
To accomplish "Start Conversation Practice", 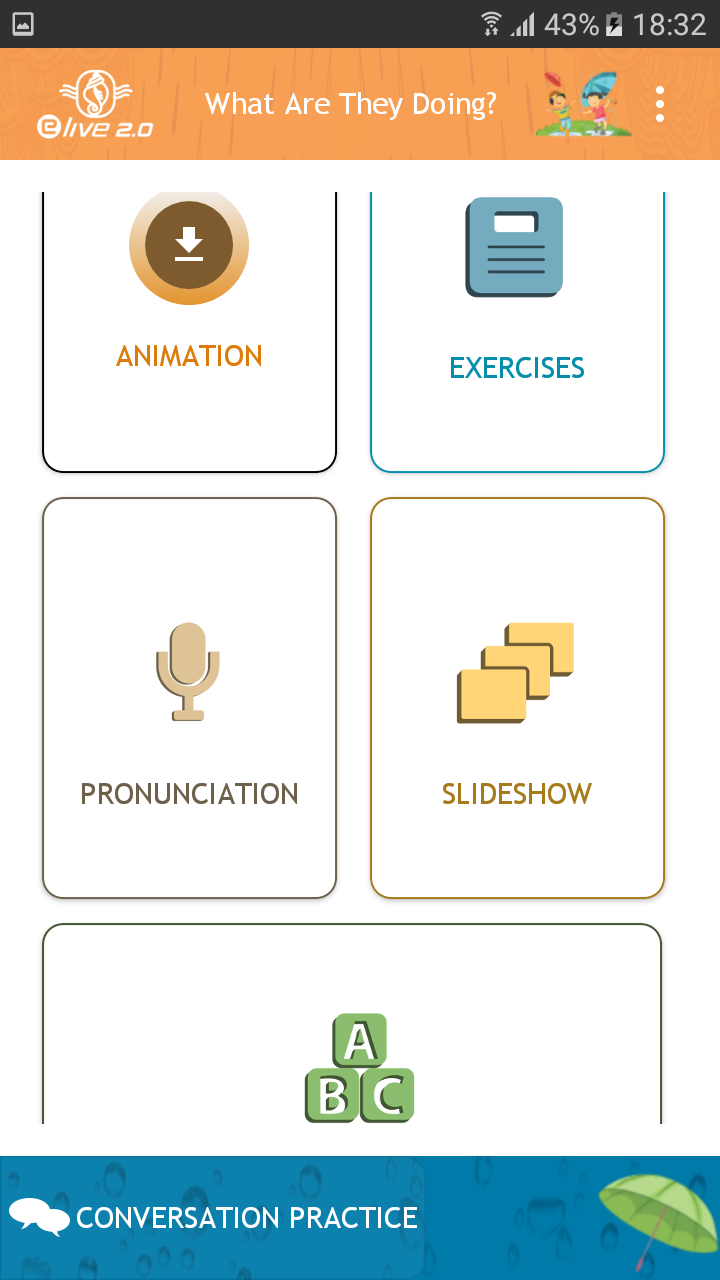I will coord(247,1217).
